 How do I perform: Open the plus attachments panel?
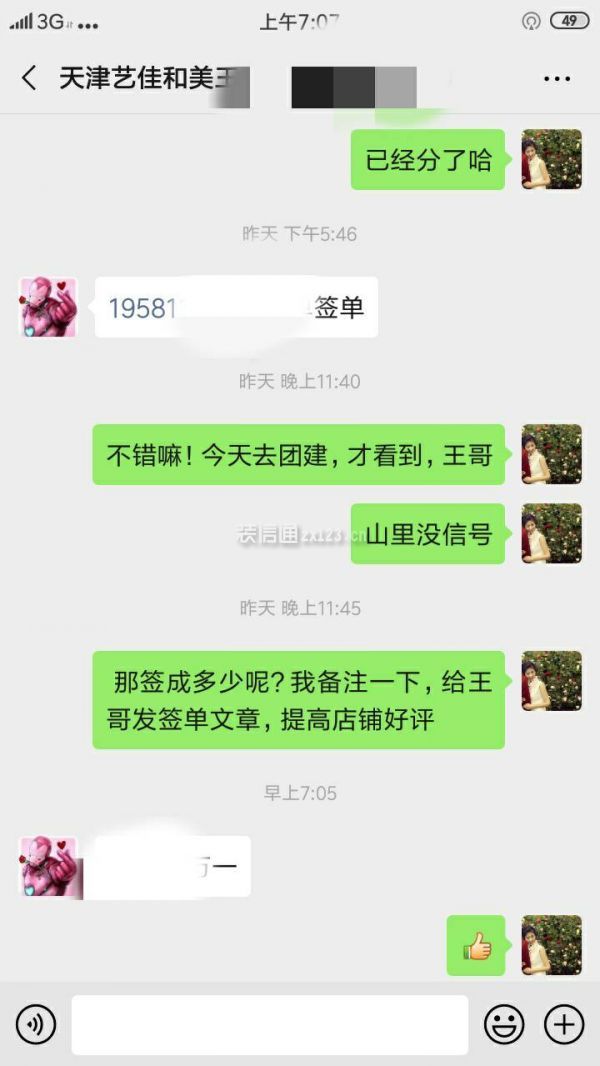coord(564,1025)
